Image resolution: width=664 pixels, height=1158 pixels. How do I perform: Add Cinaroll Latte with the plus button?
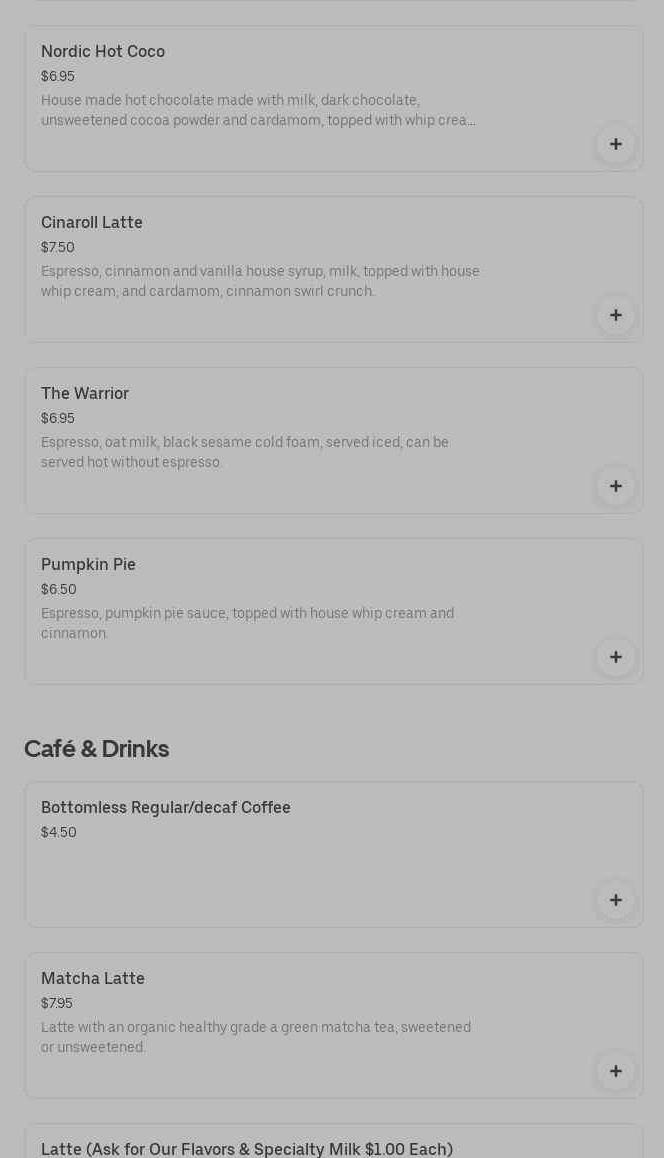pos(615,315)
